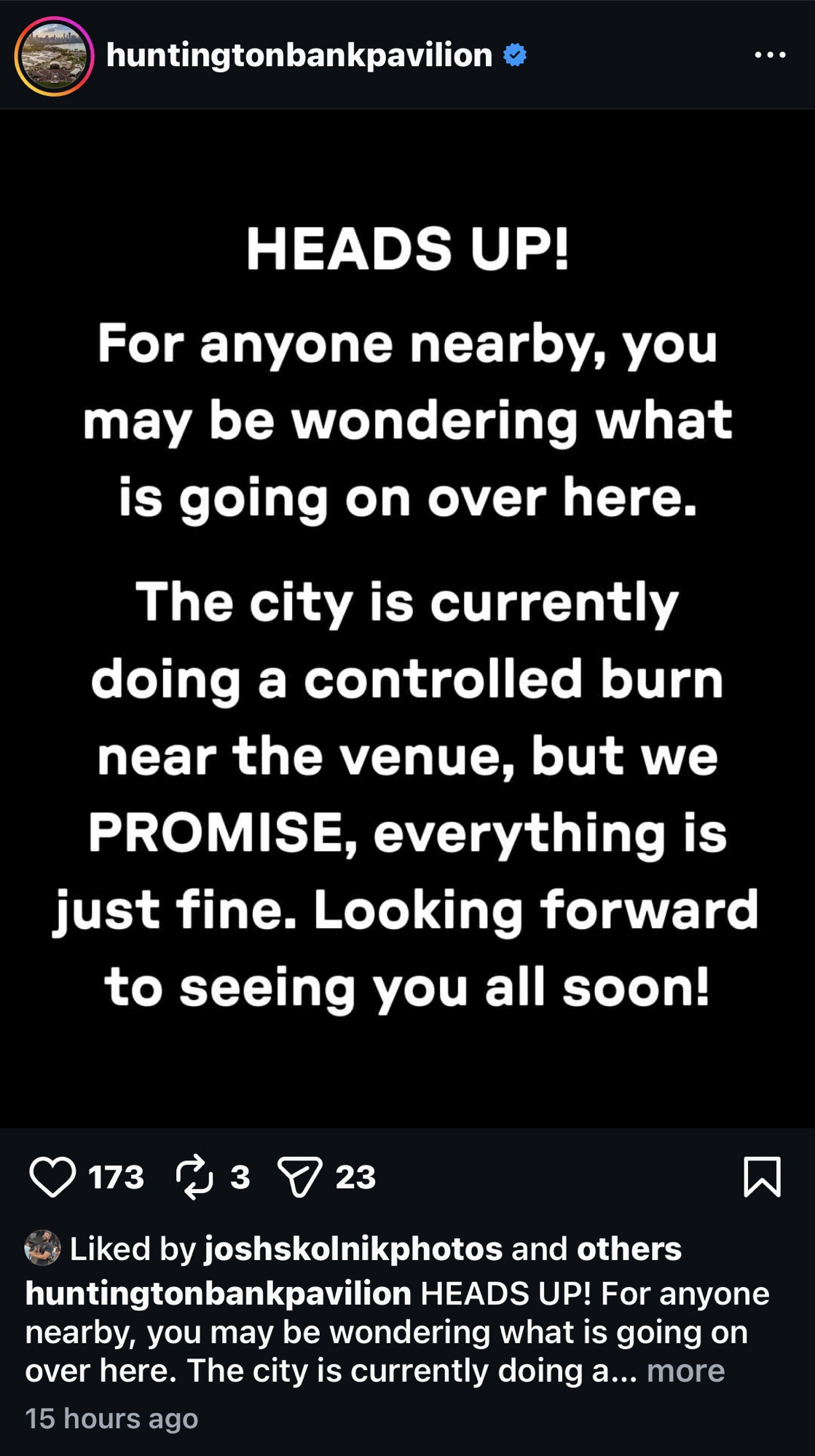
Task: Open the huntingtonbankpavilion profile picture story
Action: [54, 56]
